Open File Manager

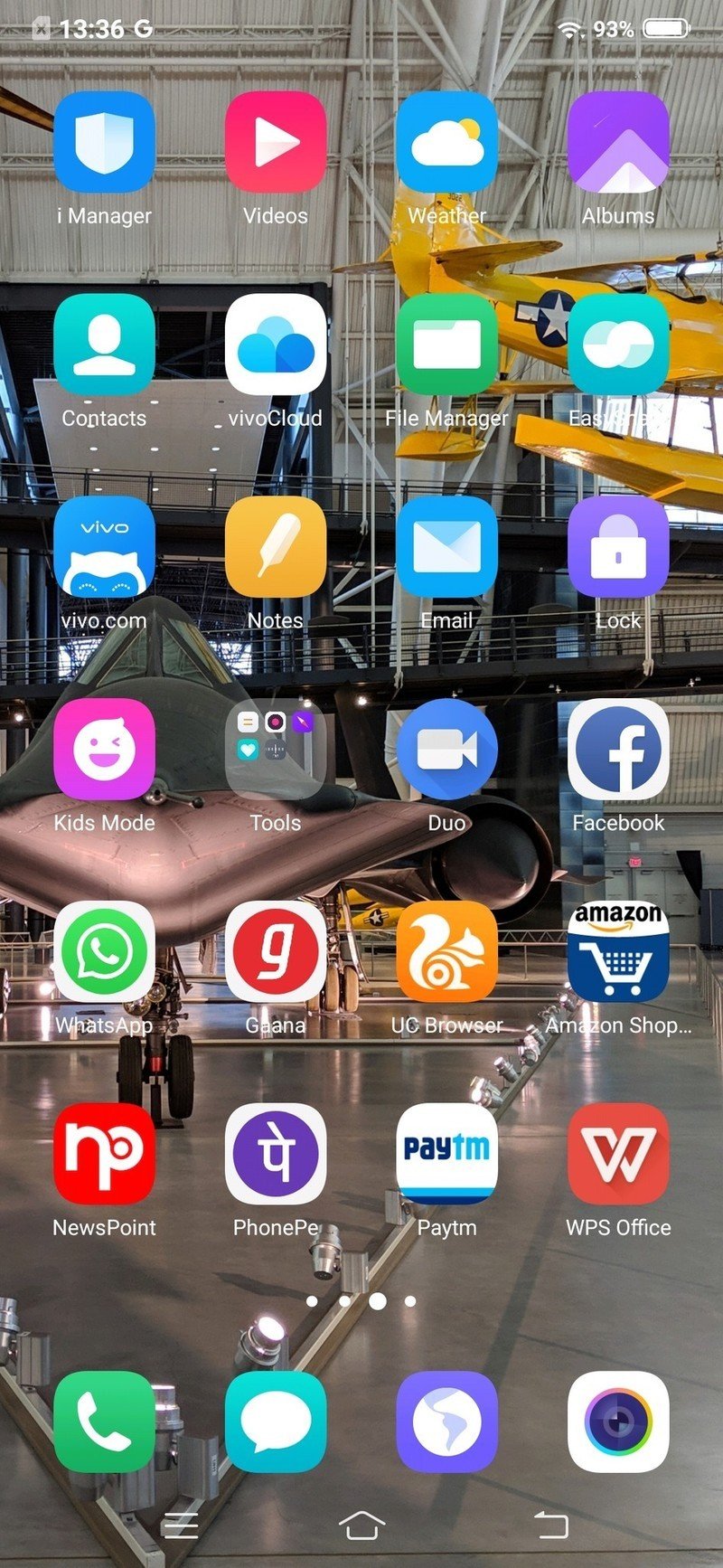click(446, 345)
